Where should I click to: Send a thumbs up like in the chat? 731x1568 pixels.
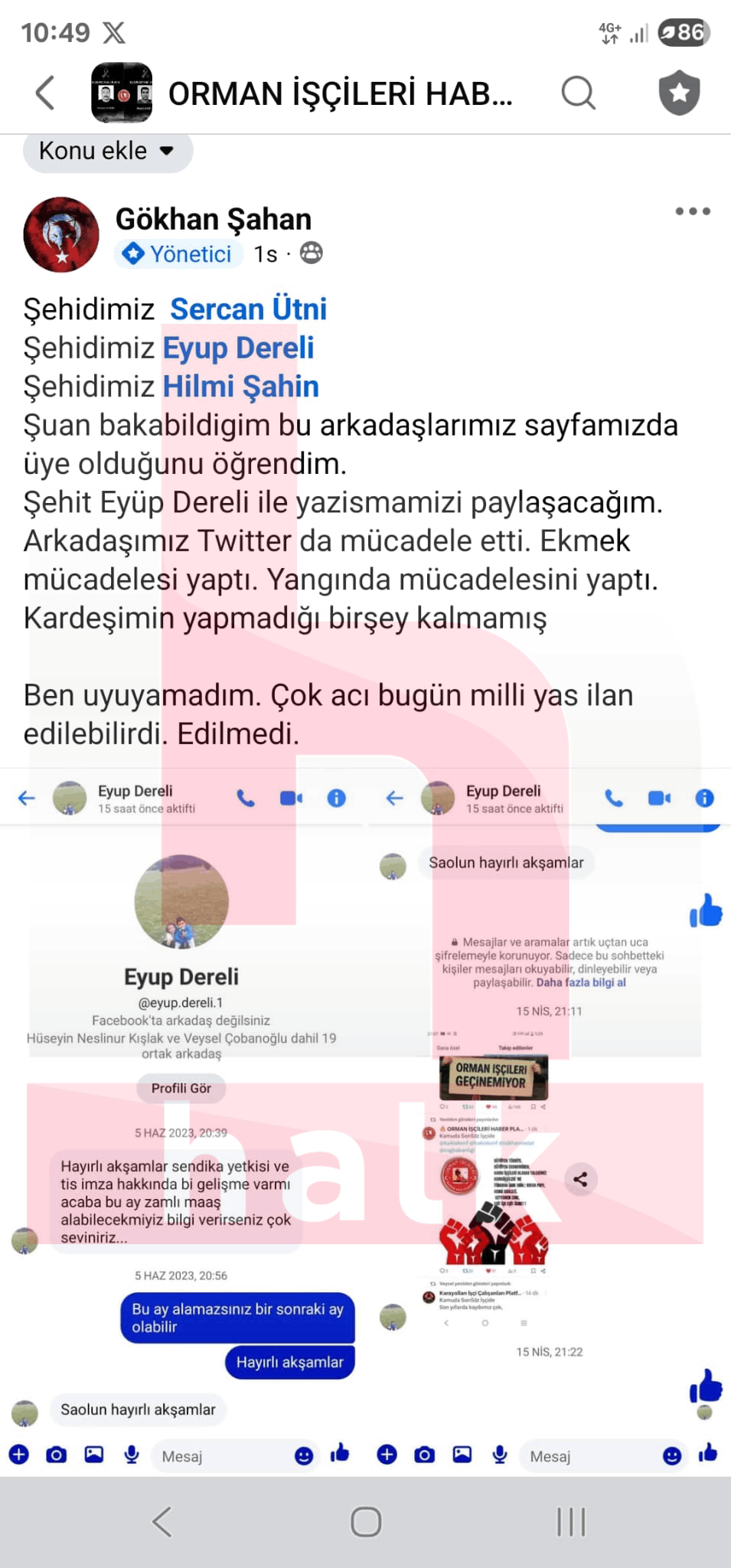pos(339,1454)
